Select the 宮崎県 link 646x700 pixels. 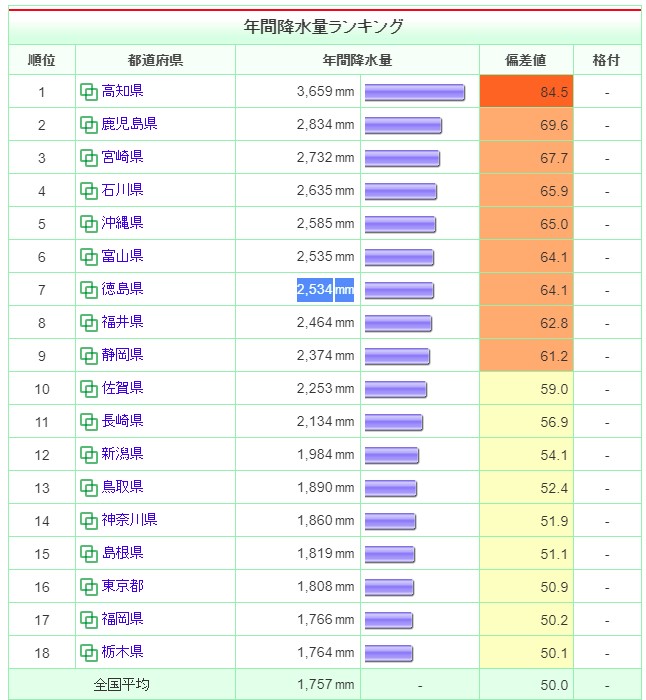[x=122, y=157]
